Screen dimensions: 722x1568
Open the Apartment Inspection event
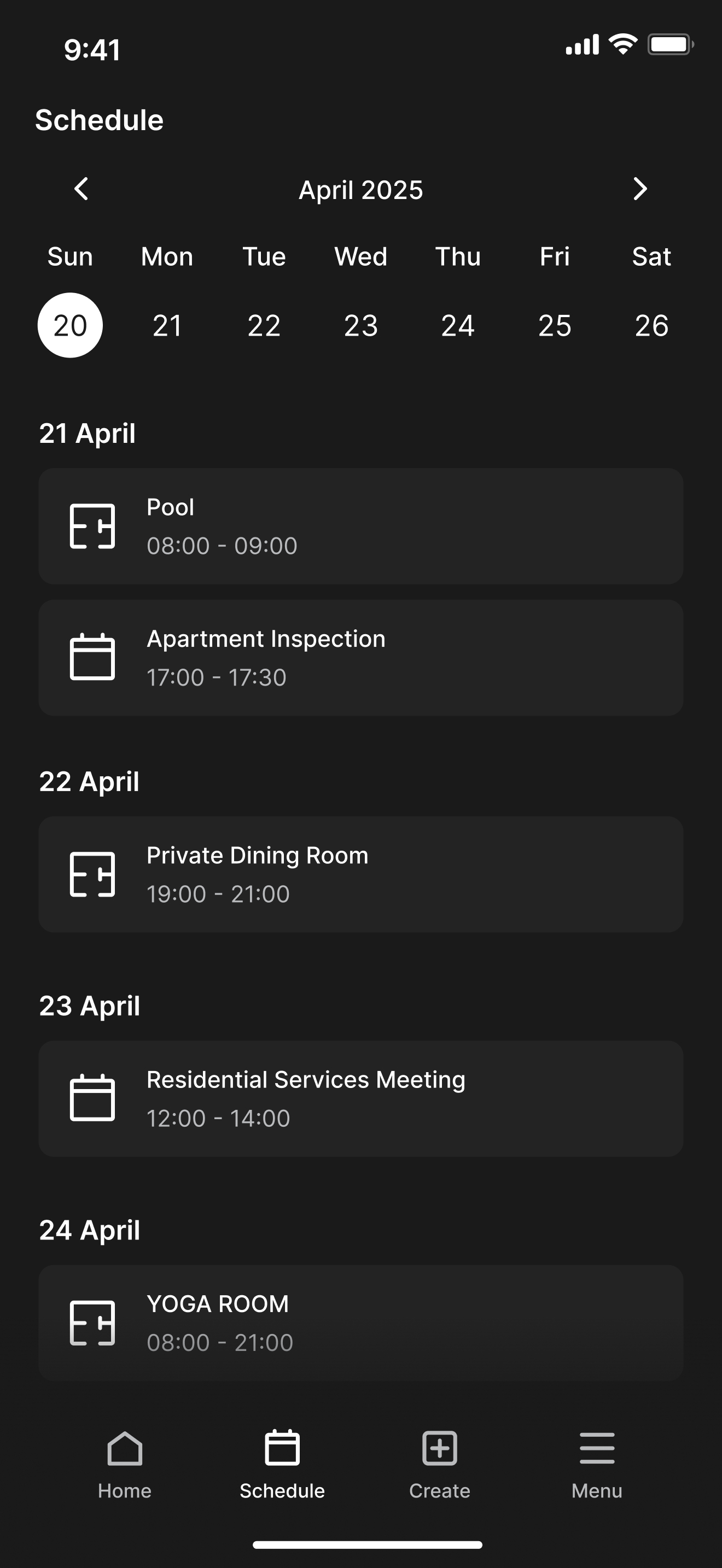pyautogui.click(x=361, y=657)
